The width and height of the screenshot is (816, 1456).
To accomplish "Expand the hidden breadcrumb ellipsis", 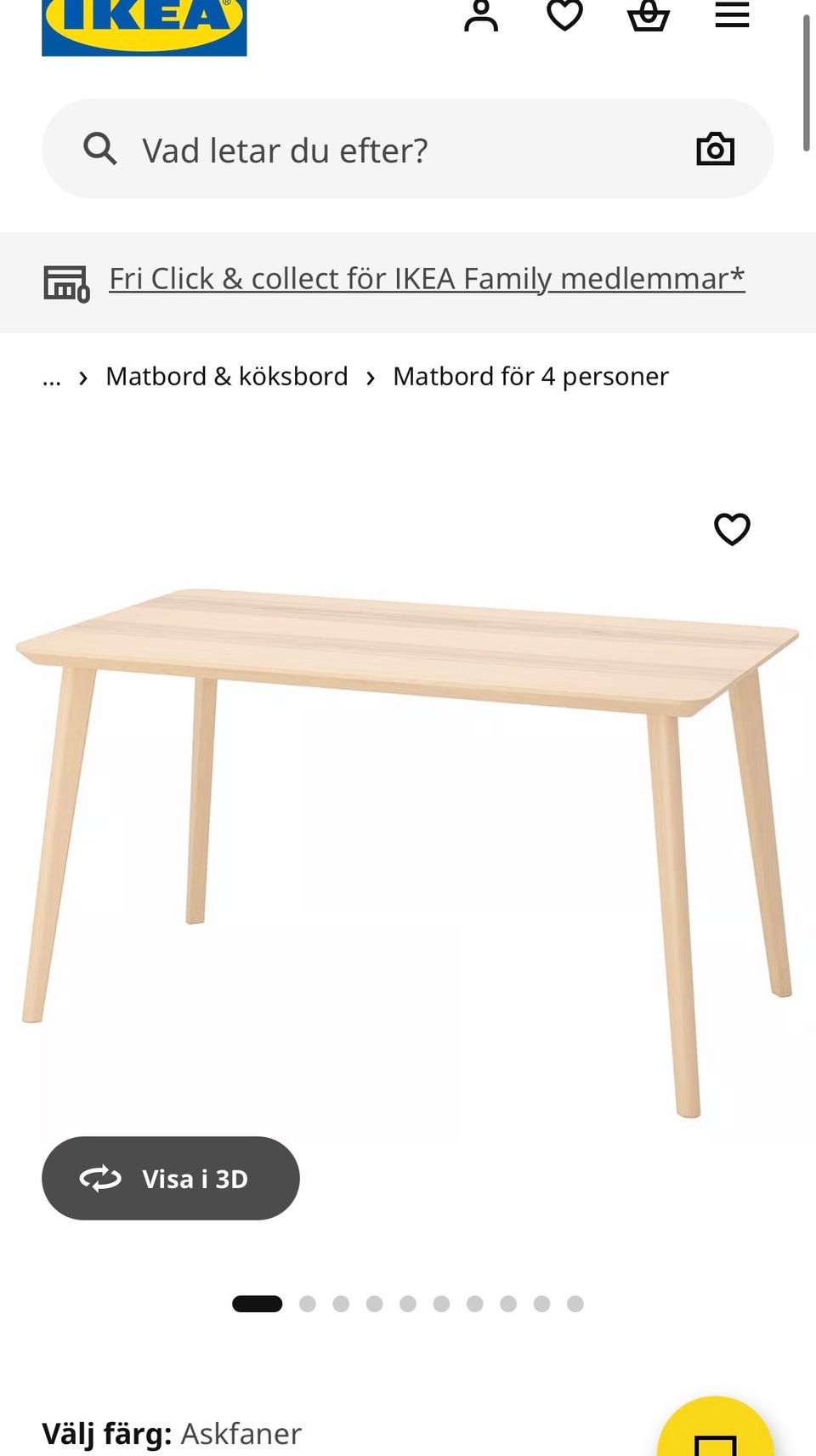I will 52,377.
